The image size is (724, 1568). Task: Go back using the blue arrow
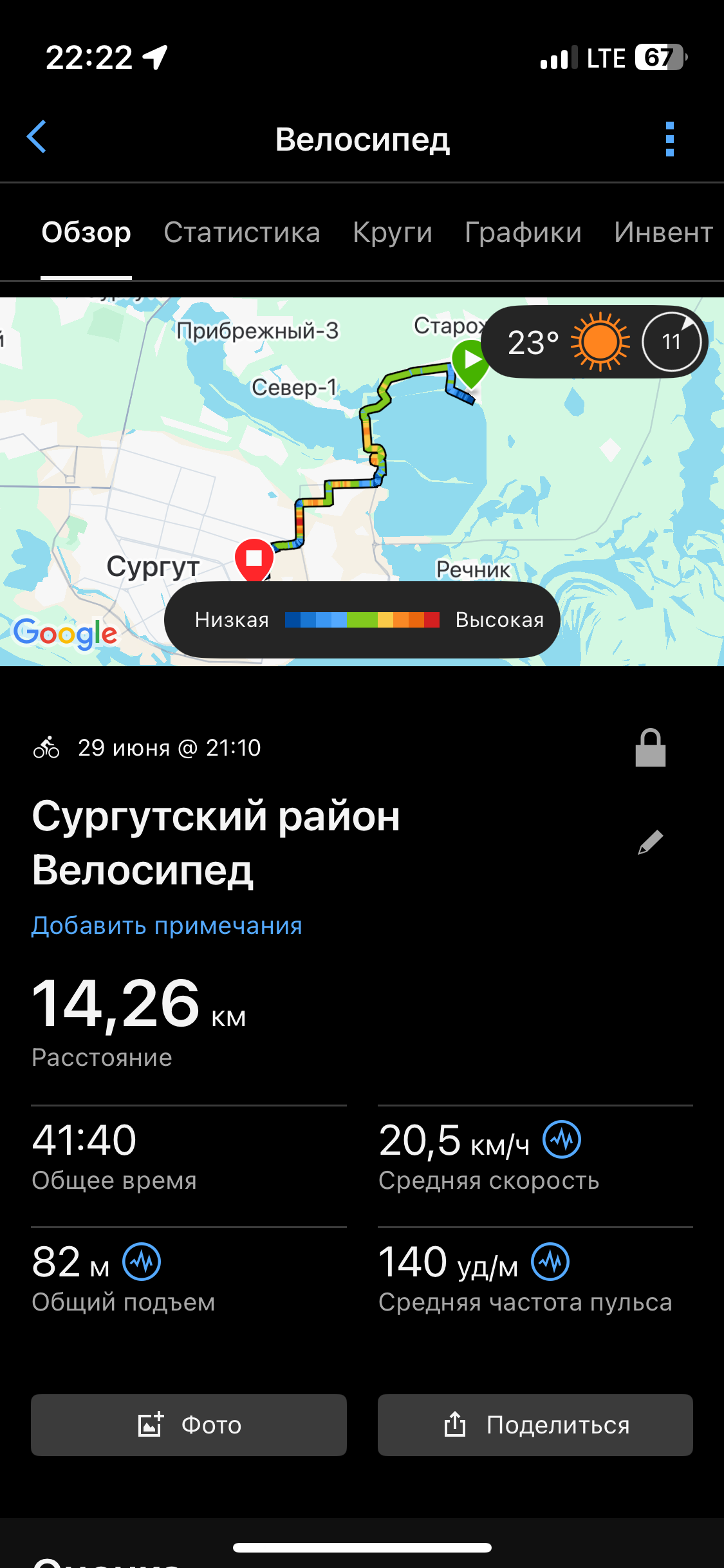pyautogui.click(x=37, y=137)
